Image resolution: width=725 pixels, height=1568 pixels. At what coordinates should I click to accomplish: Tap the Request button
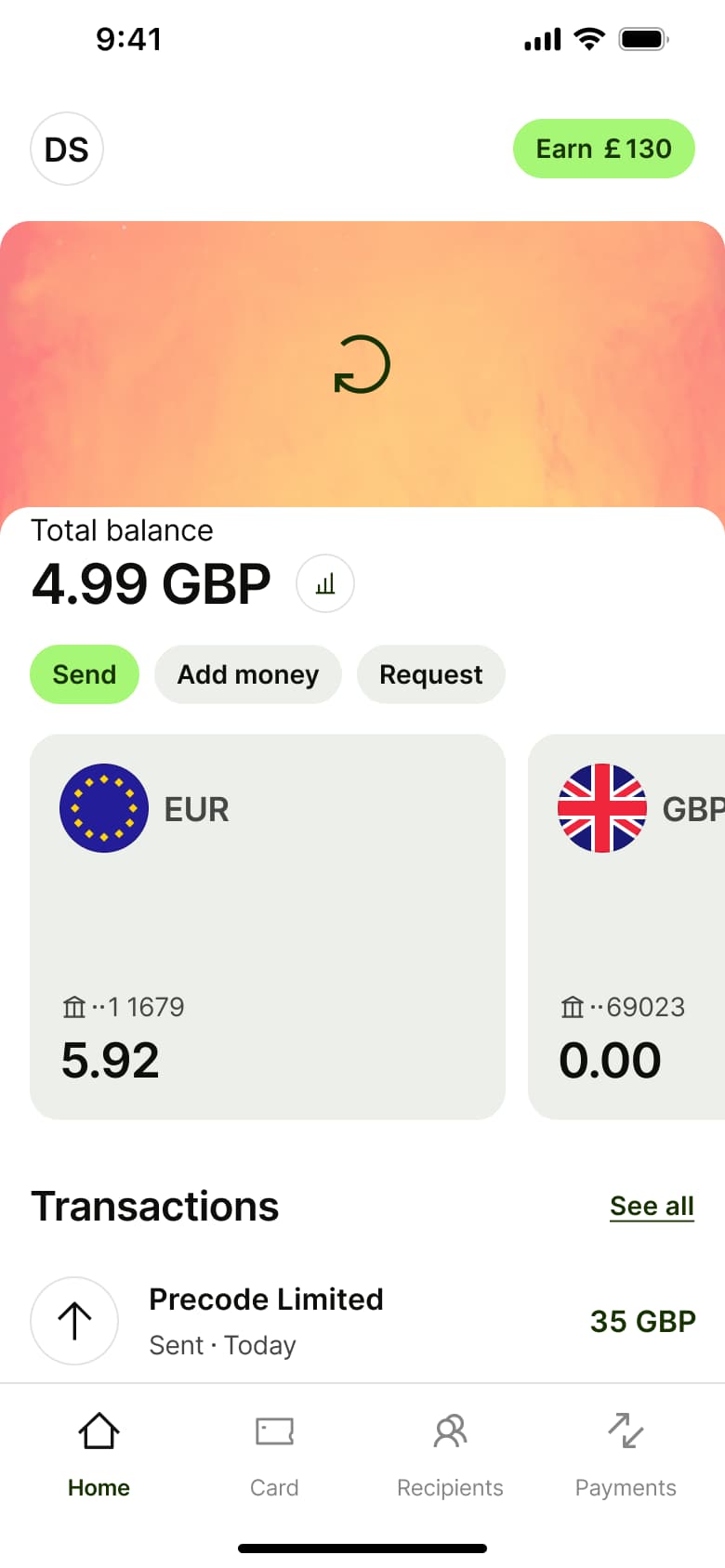point(431,674)
